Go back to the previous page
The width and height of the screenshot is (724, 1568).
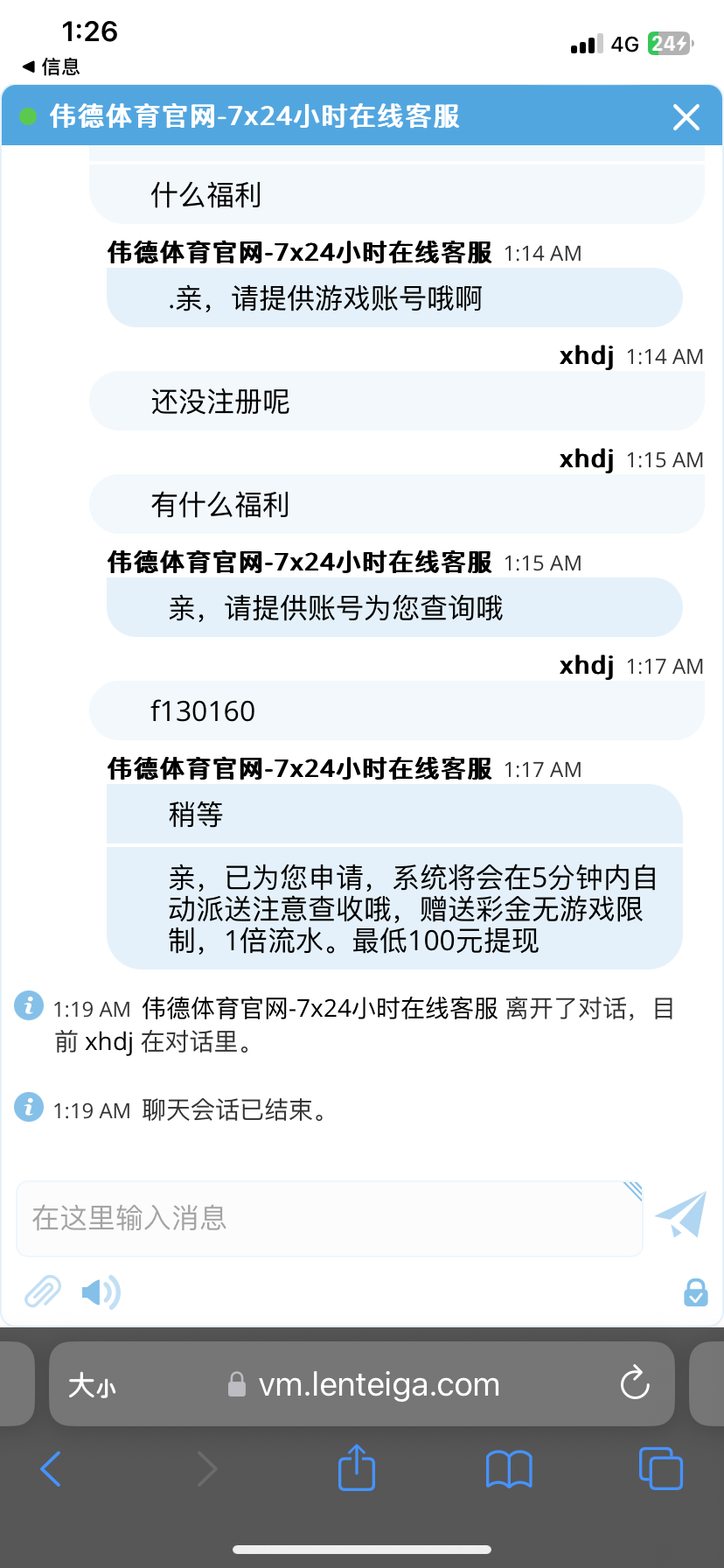click(51, 1469)
